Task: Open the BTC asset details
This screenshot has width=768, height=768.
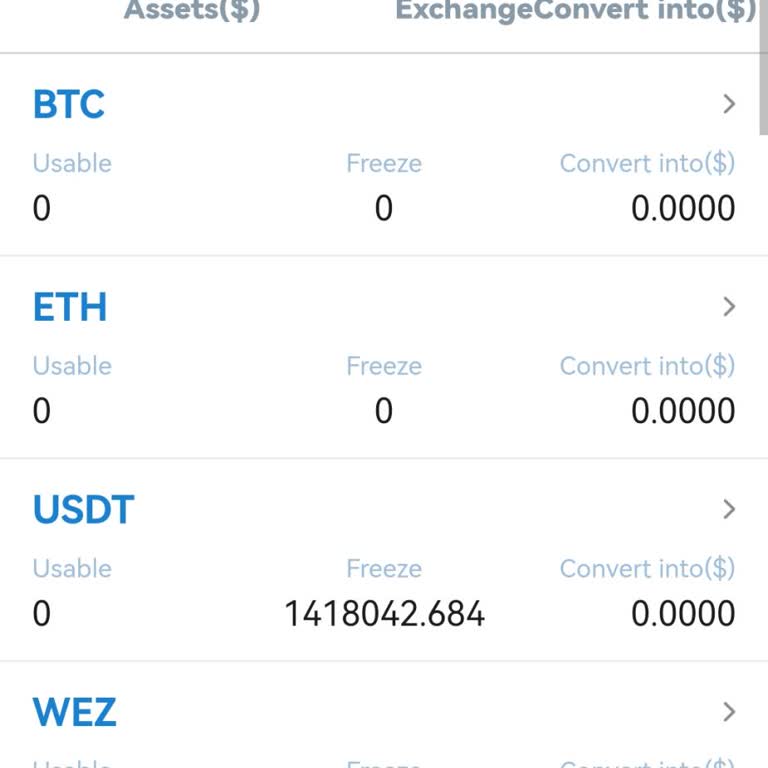Action: (x=728, y=104)
